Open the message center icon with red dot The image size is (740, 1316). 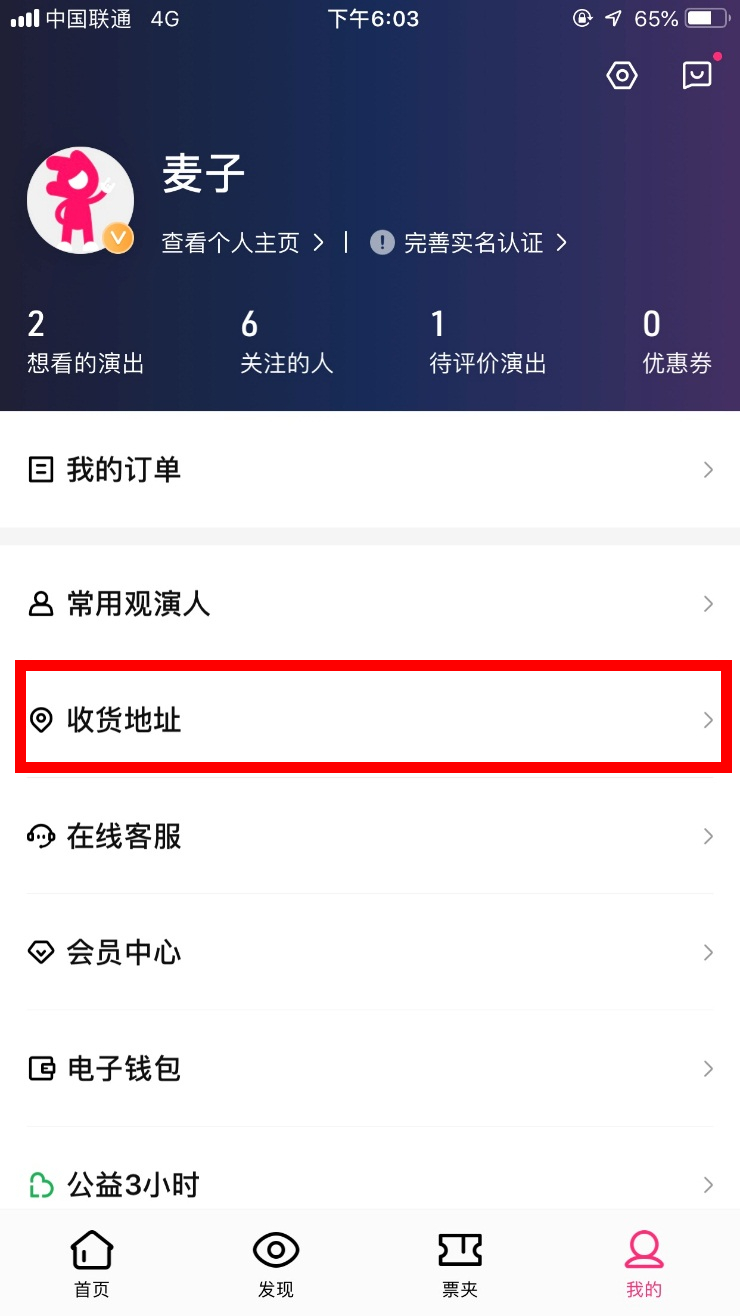click(697, 77)
